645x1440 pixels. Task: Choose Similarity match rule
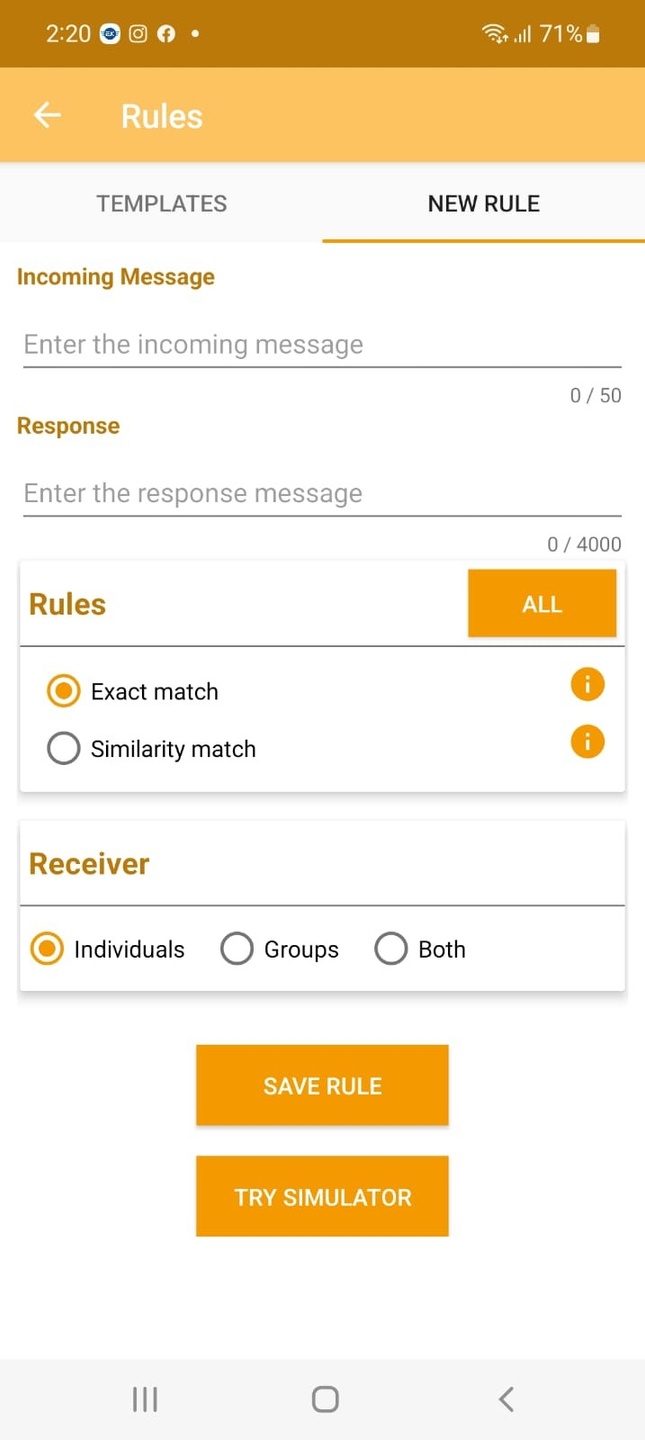point(63,749)
